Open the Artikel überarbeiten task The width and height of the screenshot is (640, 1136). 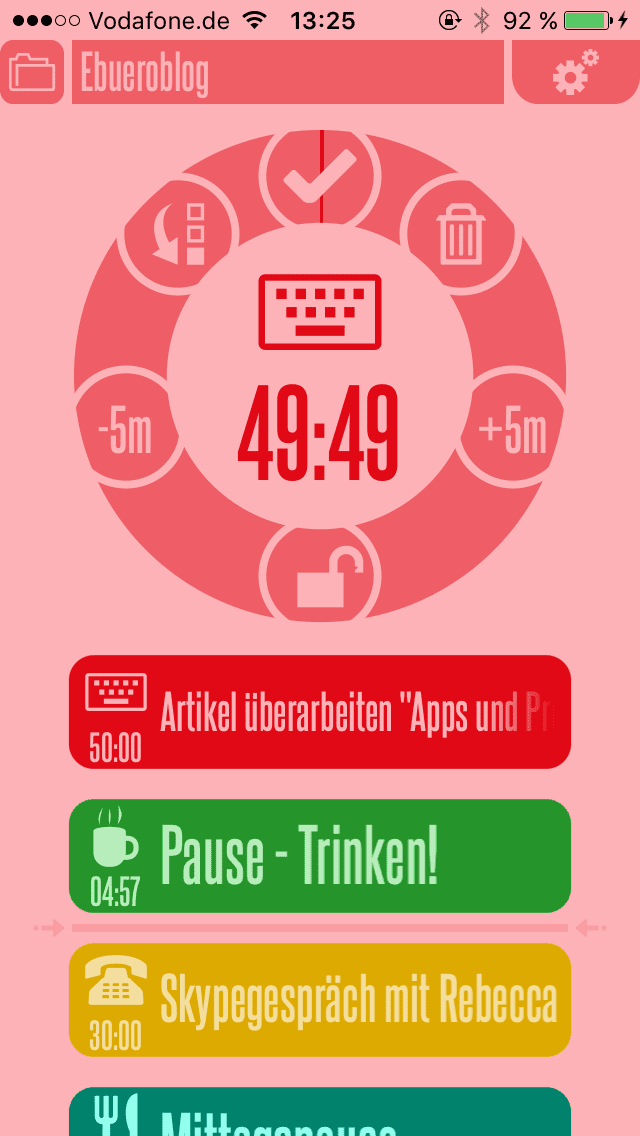point(320,712)
